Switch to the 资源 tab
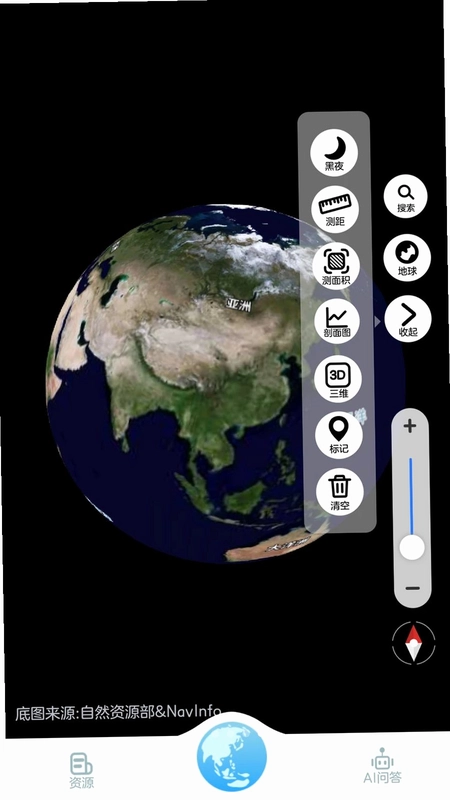This screenshot has height=800, width=450. (x=82, y=769)
